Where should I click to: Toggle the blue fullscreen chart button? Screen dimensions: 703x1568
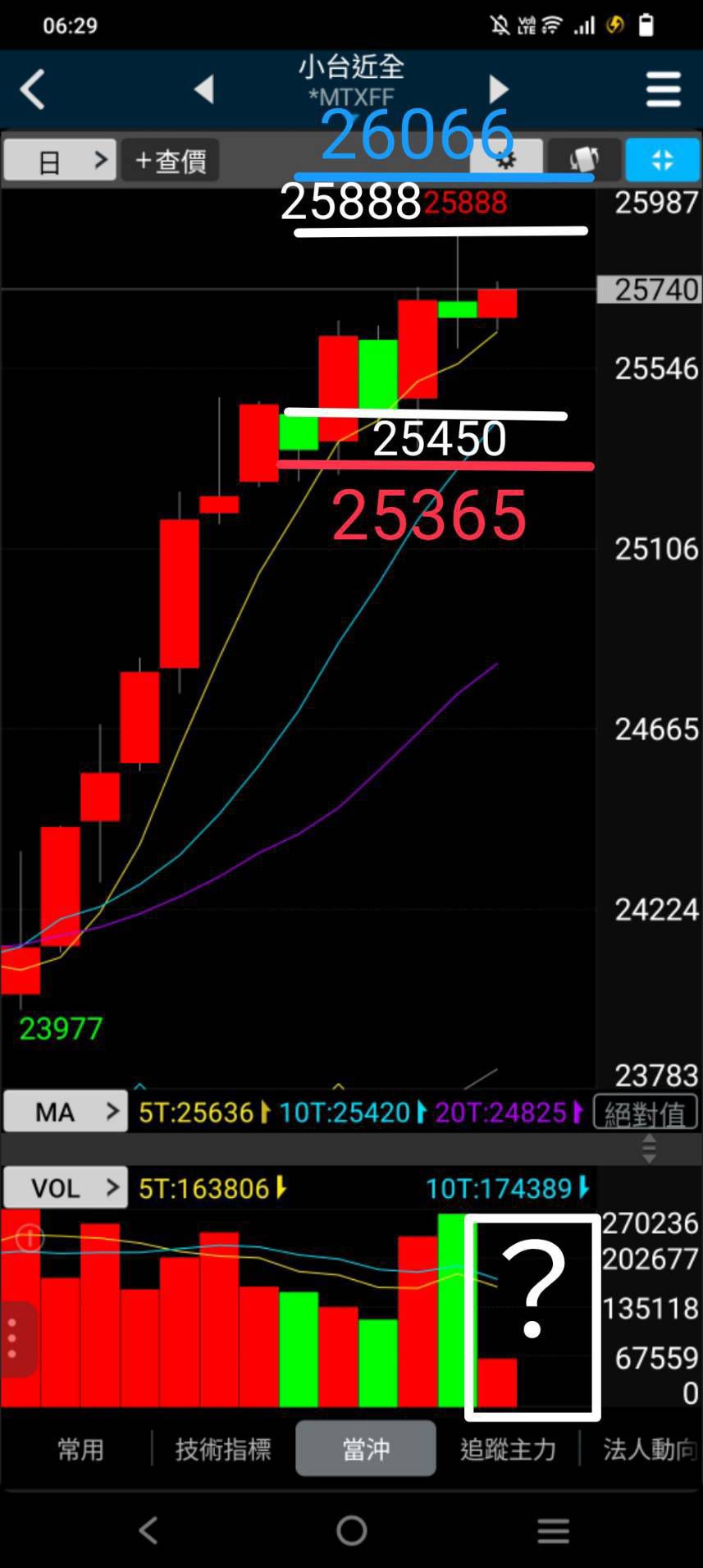point(662,159)
